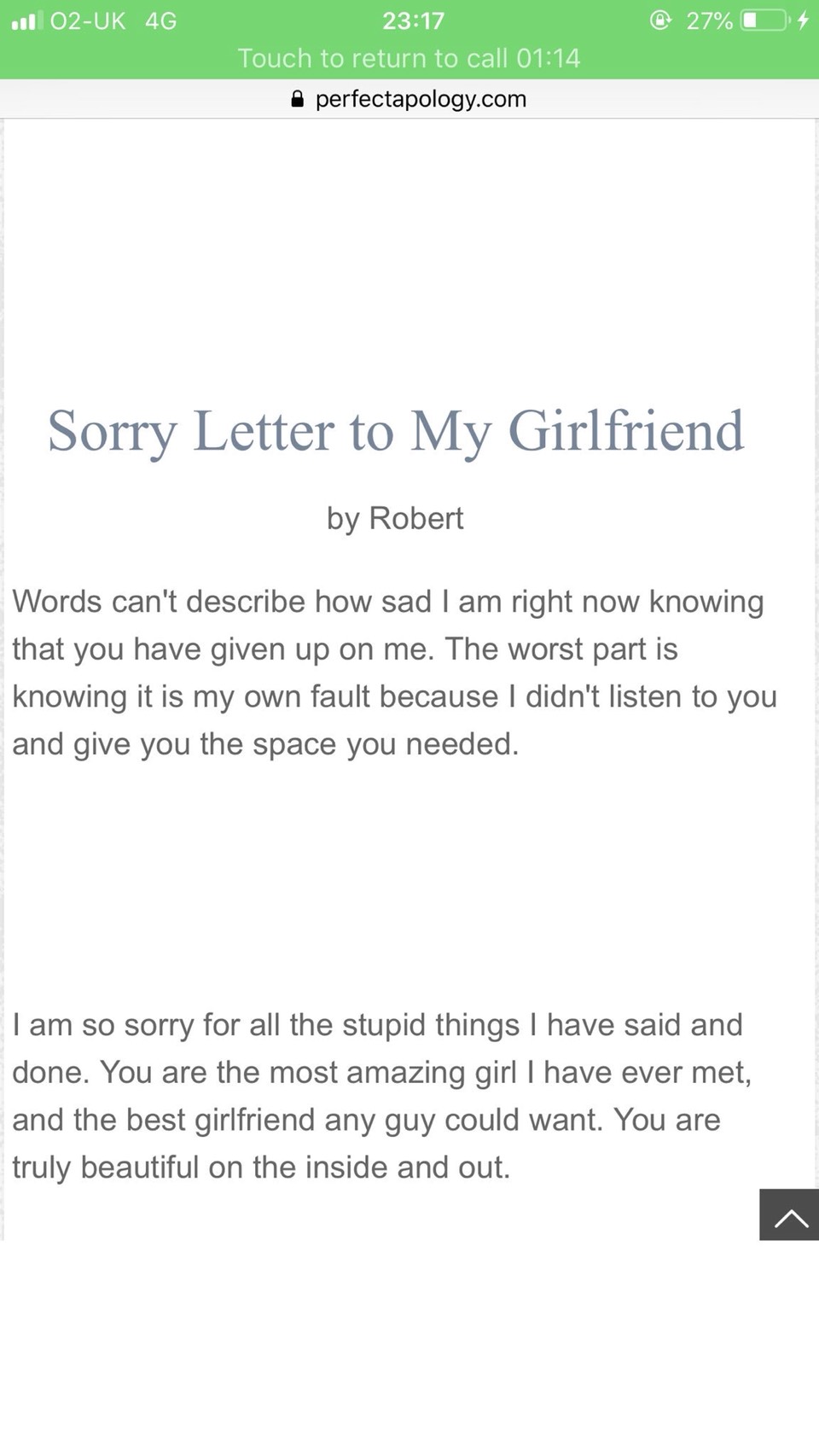Jump back to the top of the page
The image size is (819, 1456).
[x=789, y=1214]
